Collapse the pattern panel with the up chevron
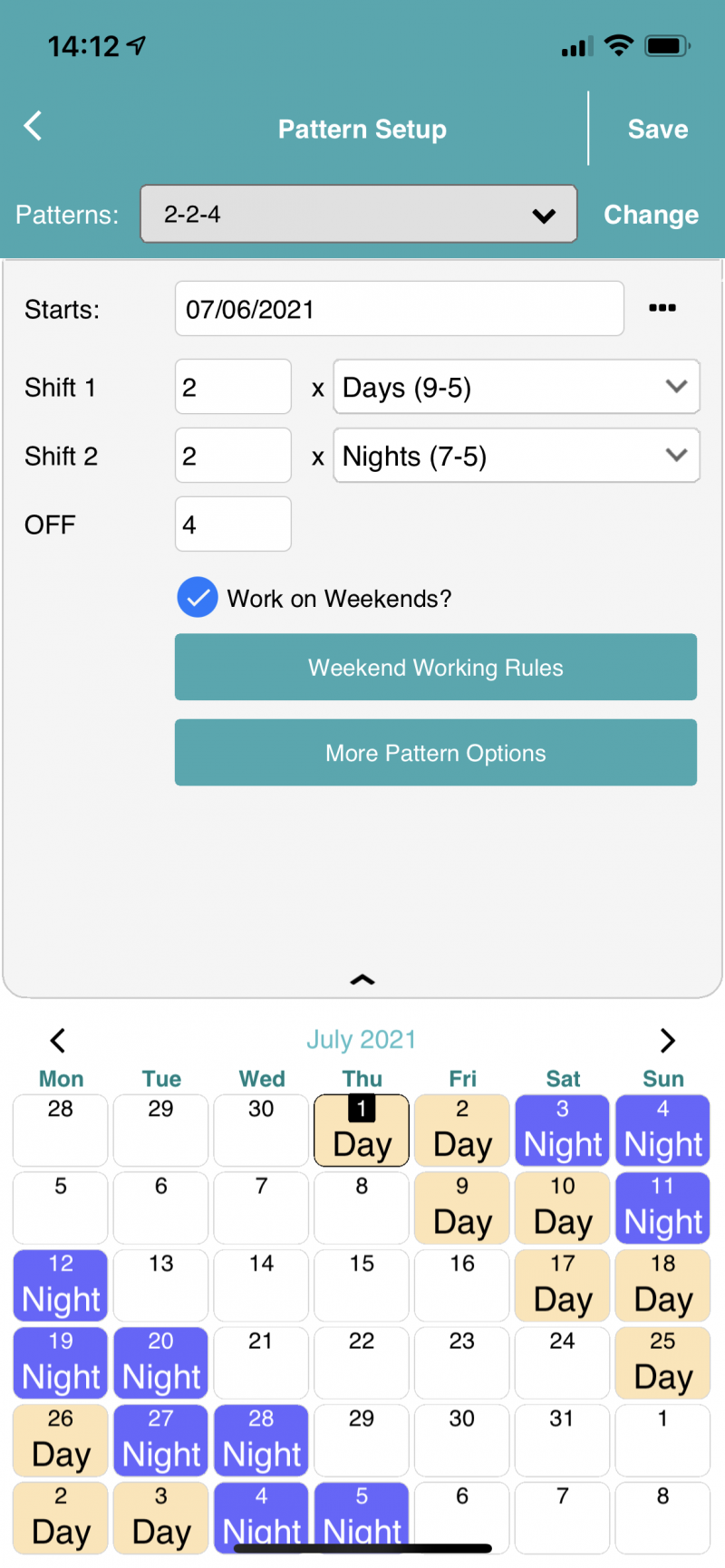725x1568 pixels. [362, 979]
